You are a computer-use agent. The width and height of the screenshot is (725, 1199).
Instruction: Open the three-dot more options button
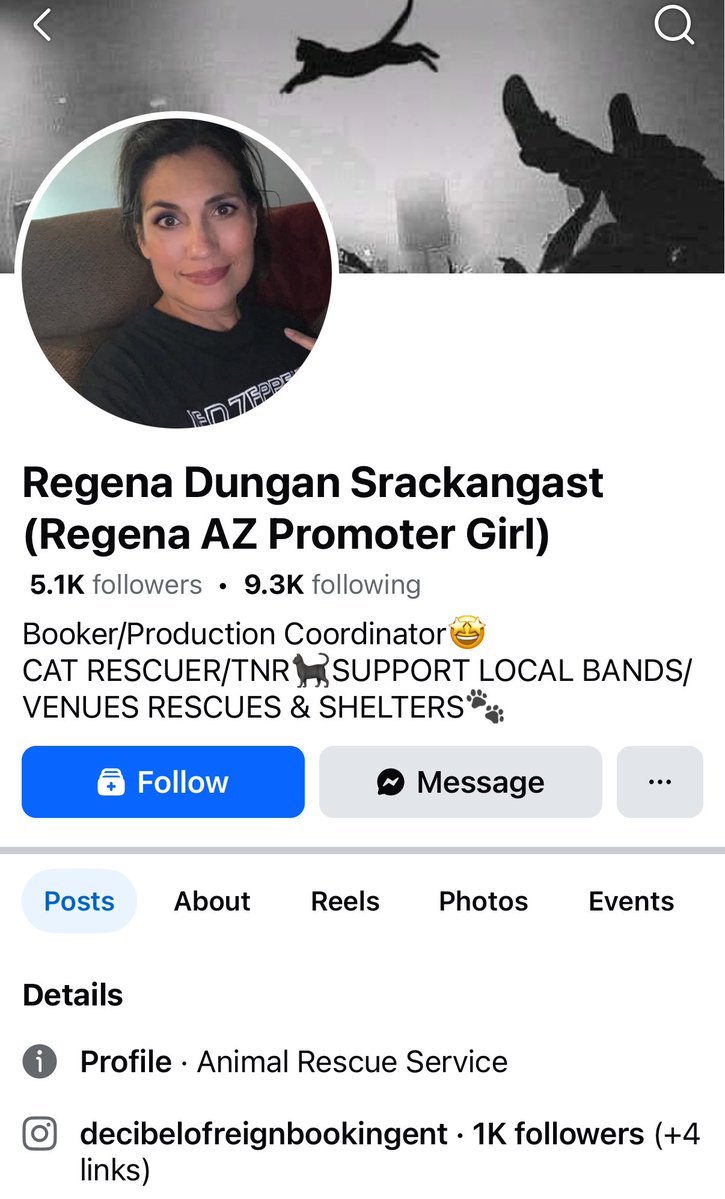coord(659,782)
